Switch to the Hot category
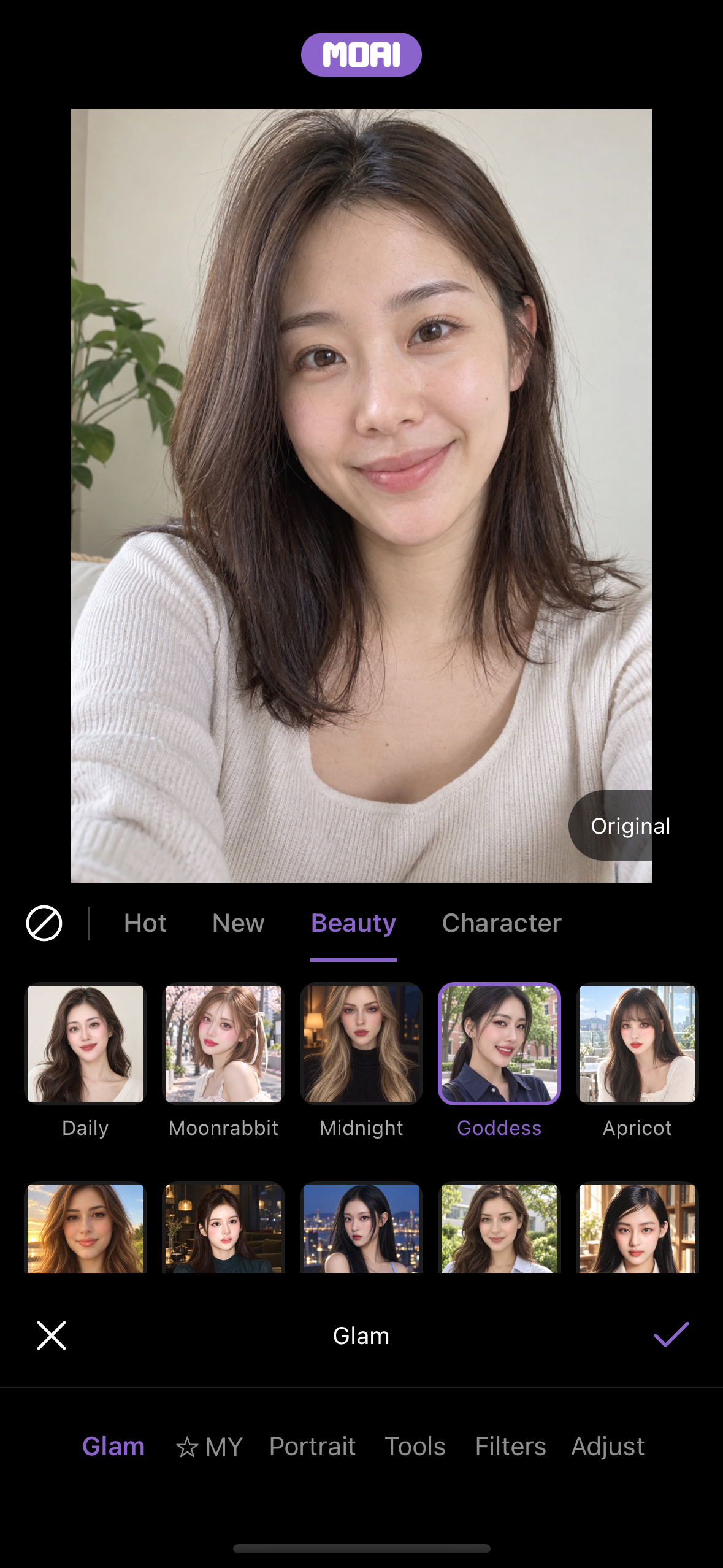The height and width of the screenshot is (1568, 723). pyautogui.click(x=145, y=923)
